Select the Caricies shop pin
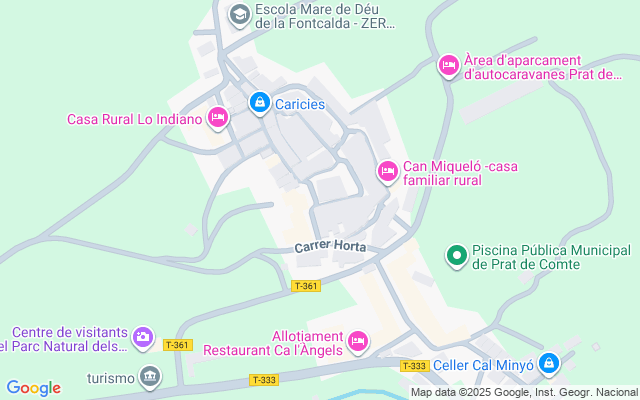Viewport: 640px width, 400px height. click(x=259, y=102)
